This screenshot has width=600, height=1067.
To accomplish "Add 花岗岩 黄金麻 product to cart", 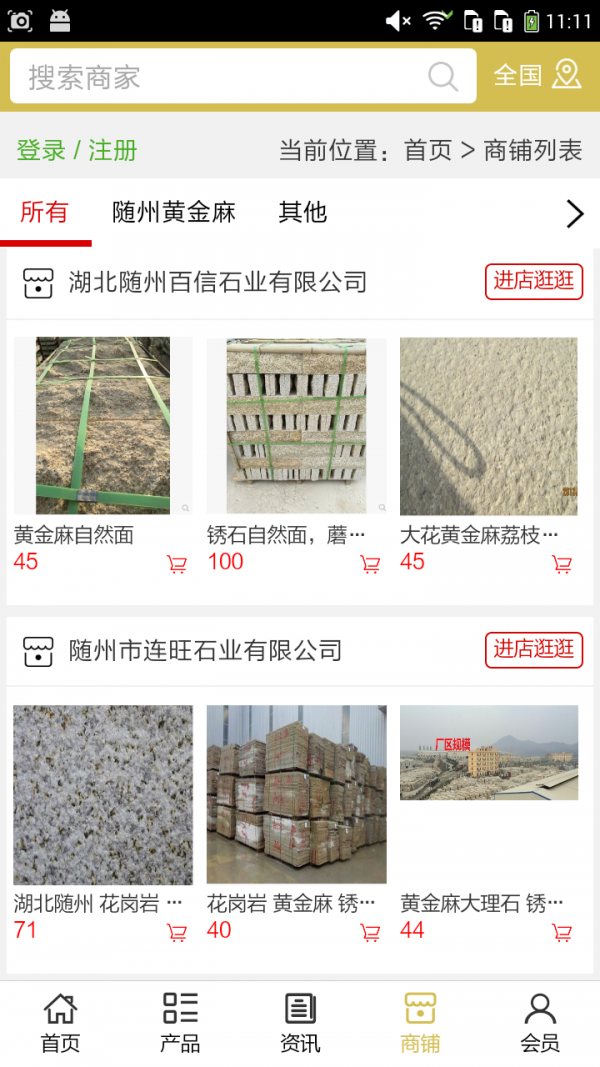I will pos(370,932).
